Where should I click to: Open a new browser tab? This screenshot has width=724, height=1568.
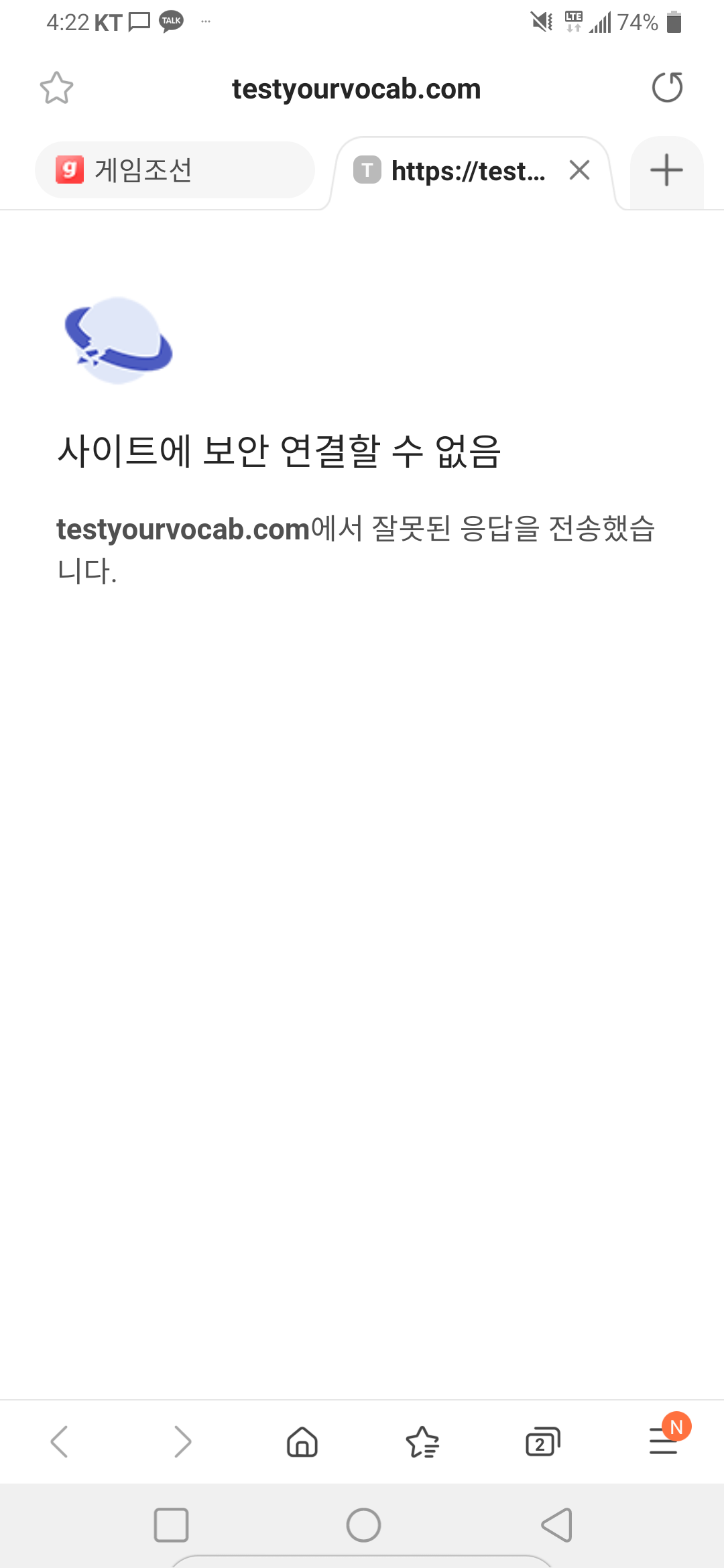coord(666,170)
